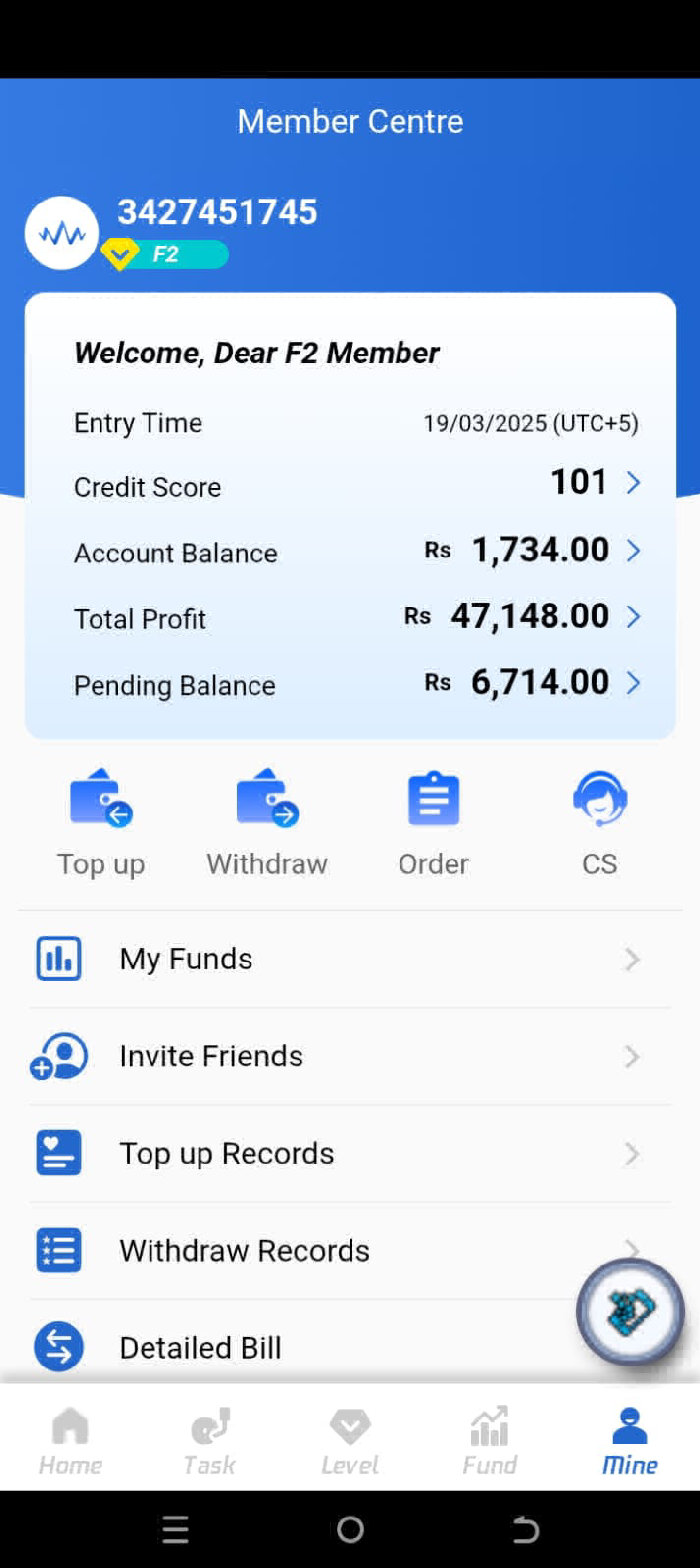This screenshot has width=700, height=1568.
Task: Switch to the Fund tab
Action: tap(489, 1441)
